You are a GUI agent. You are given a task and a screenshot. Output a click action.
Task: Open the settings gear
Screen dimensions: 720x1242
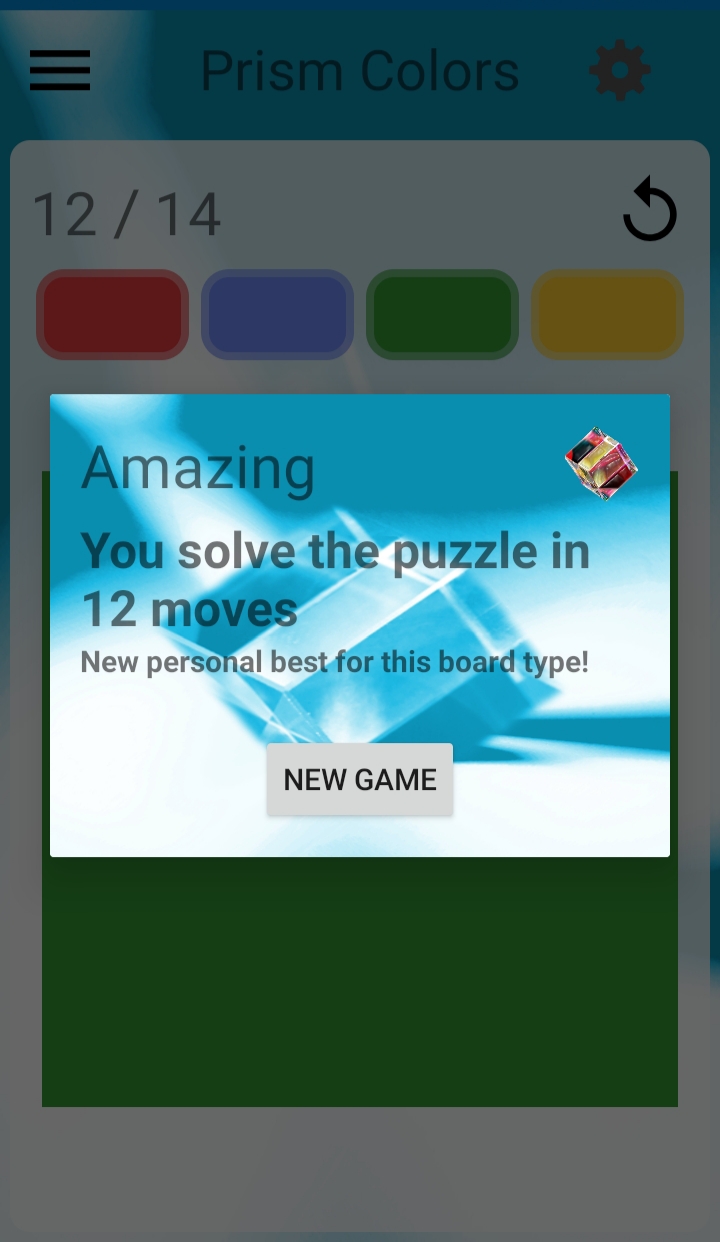click(x=620, y=70)
